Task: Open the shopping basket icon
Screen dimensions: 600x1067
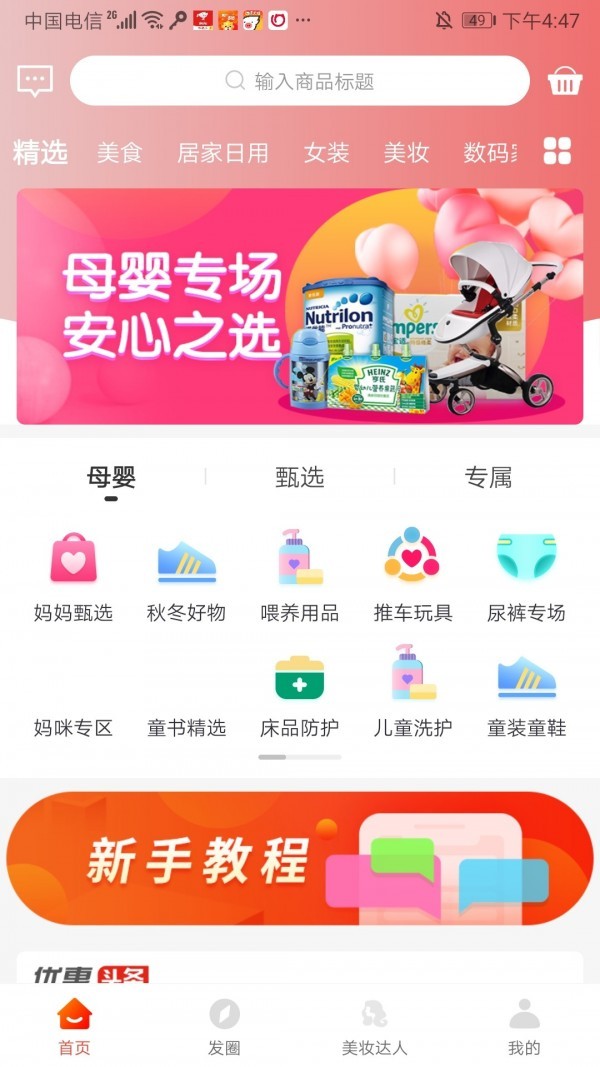Action: pyautogui.click(x=565, y=82)
